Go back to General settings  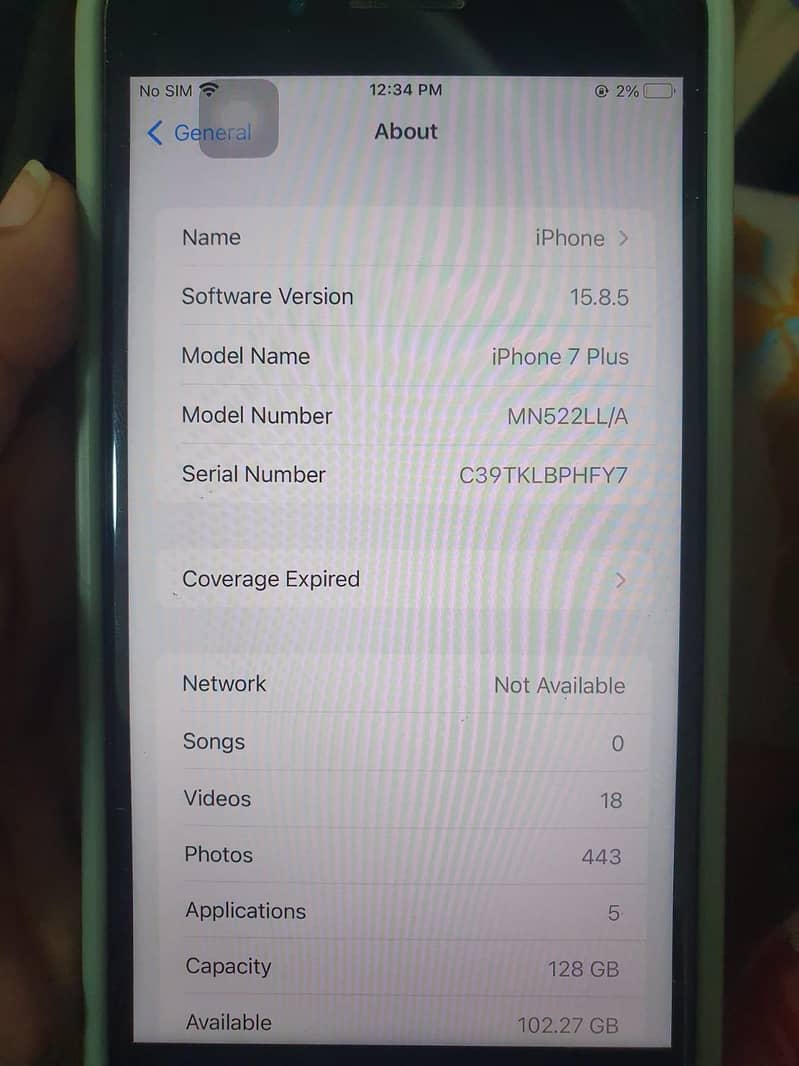click(x=170, y=133)
